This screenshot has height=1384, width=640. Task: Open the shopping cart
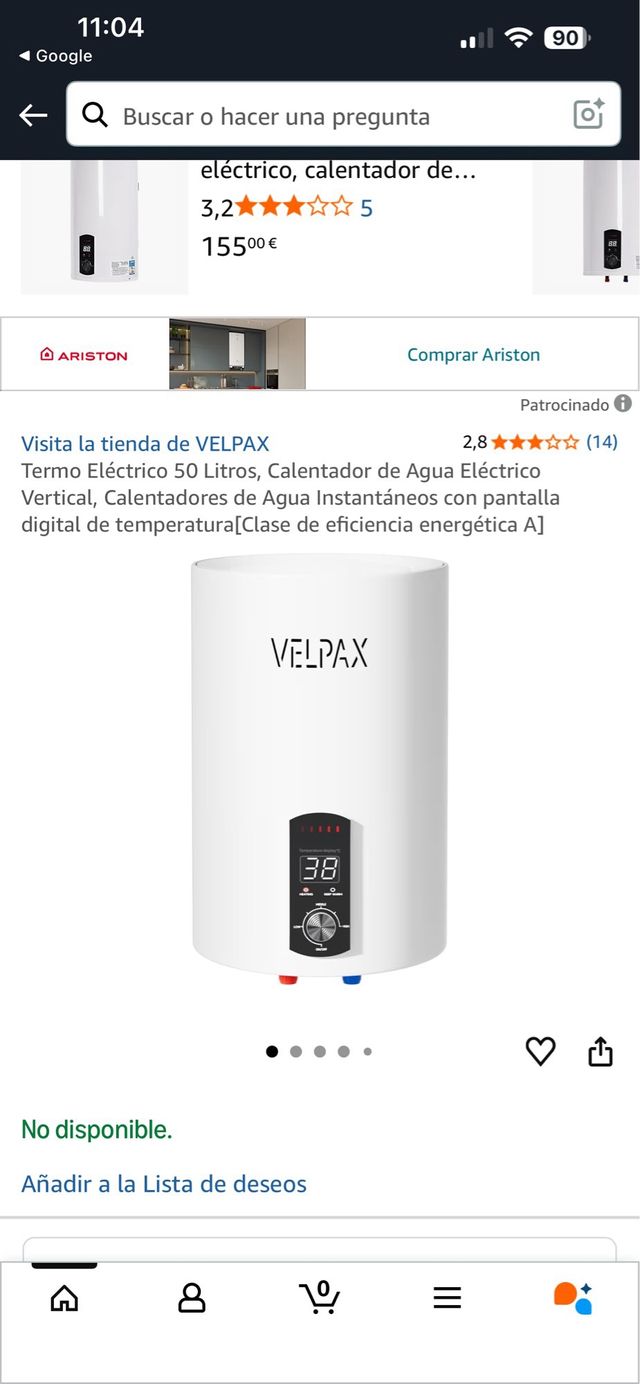click(320, 1297)
